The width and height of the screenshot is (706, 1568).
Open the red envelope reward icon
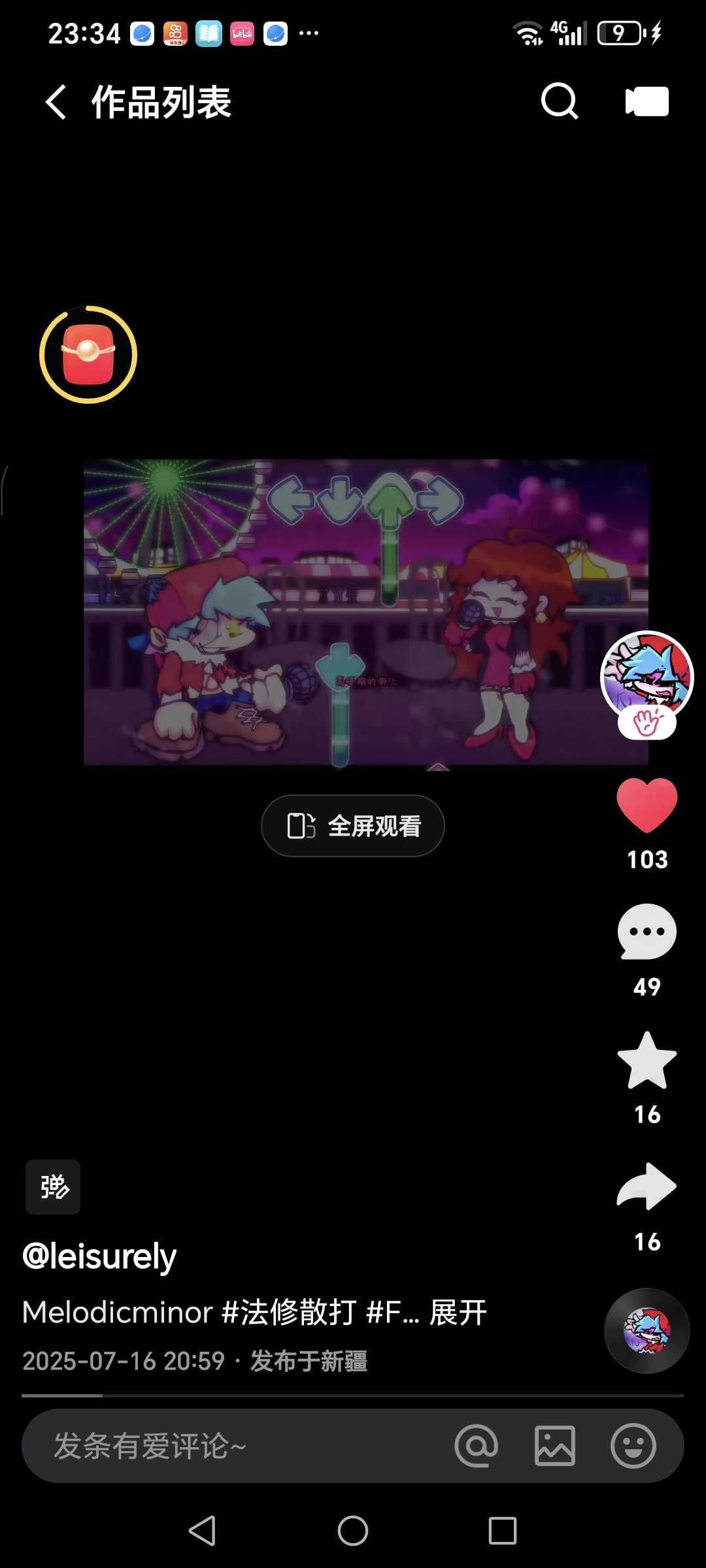88,355
